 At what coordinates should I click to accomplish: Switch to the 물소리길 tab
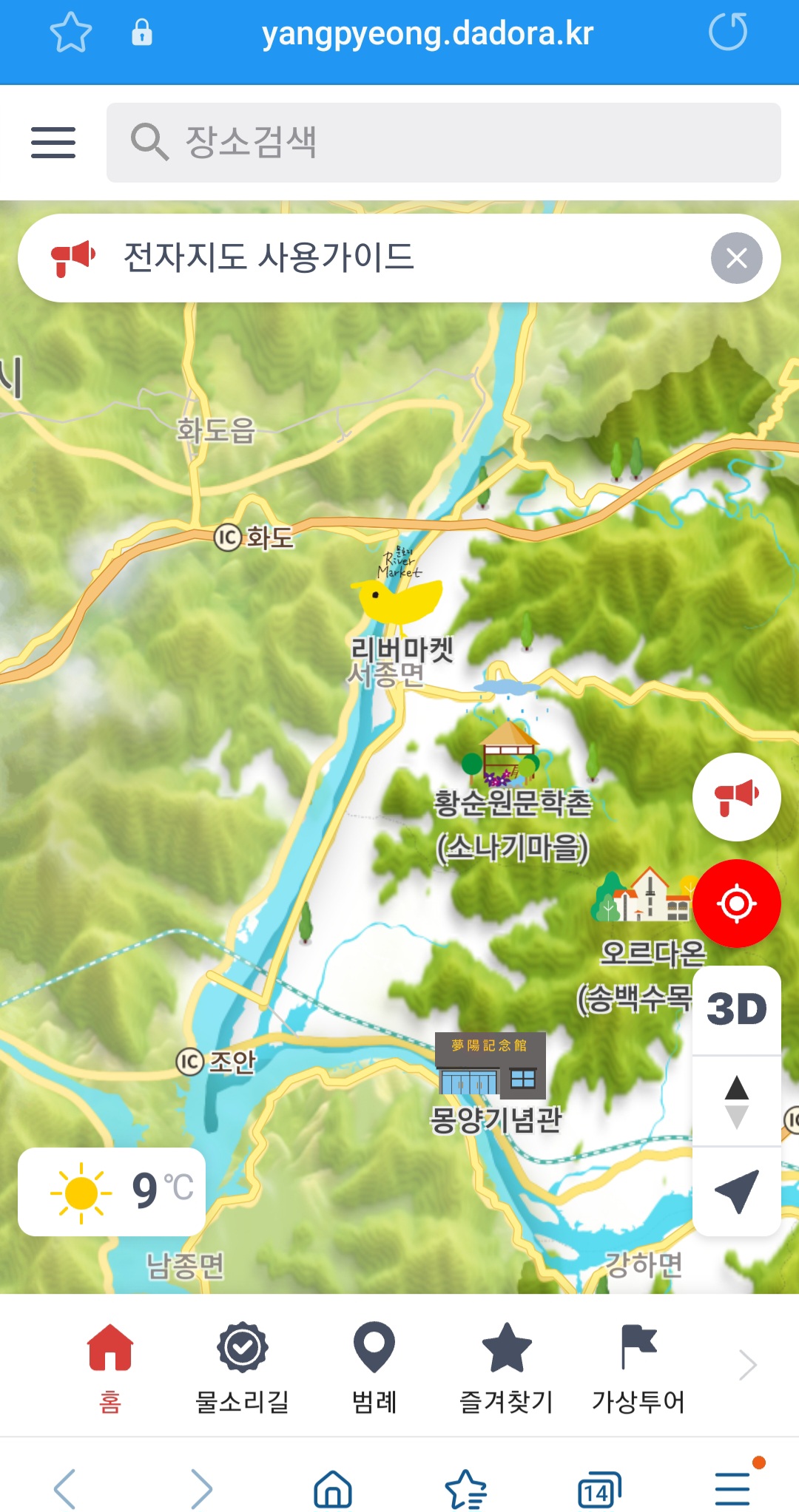242,1368
